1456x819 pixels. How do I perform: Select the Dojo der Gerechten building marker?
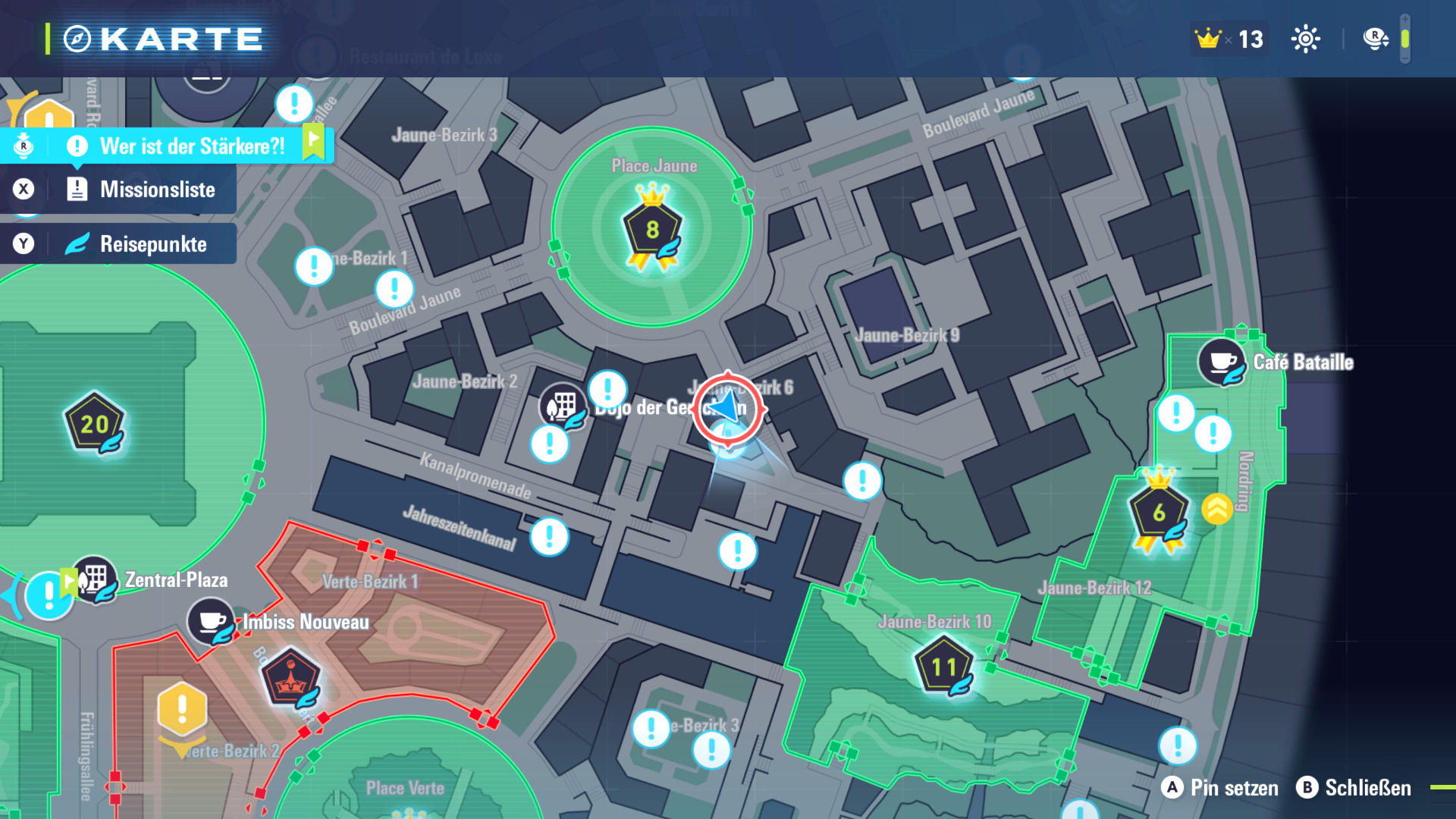[563, 406]
